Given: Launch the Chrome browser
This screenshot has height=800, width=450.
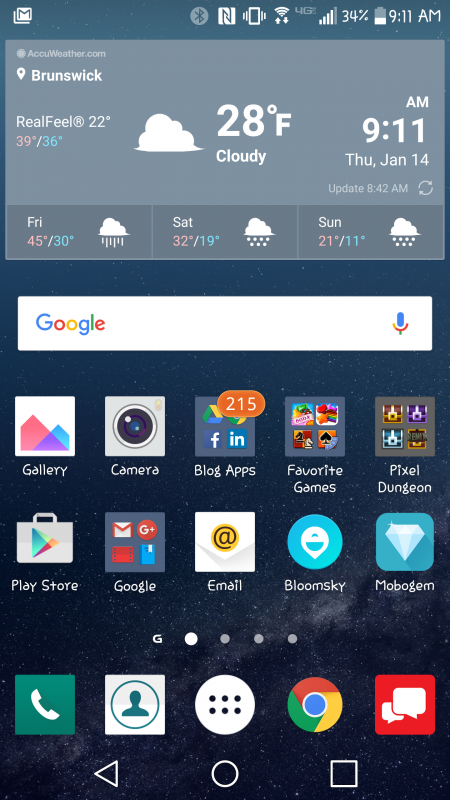Looking at the screenshot, I should pos(315,705).
